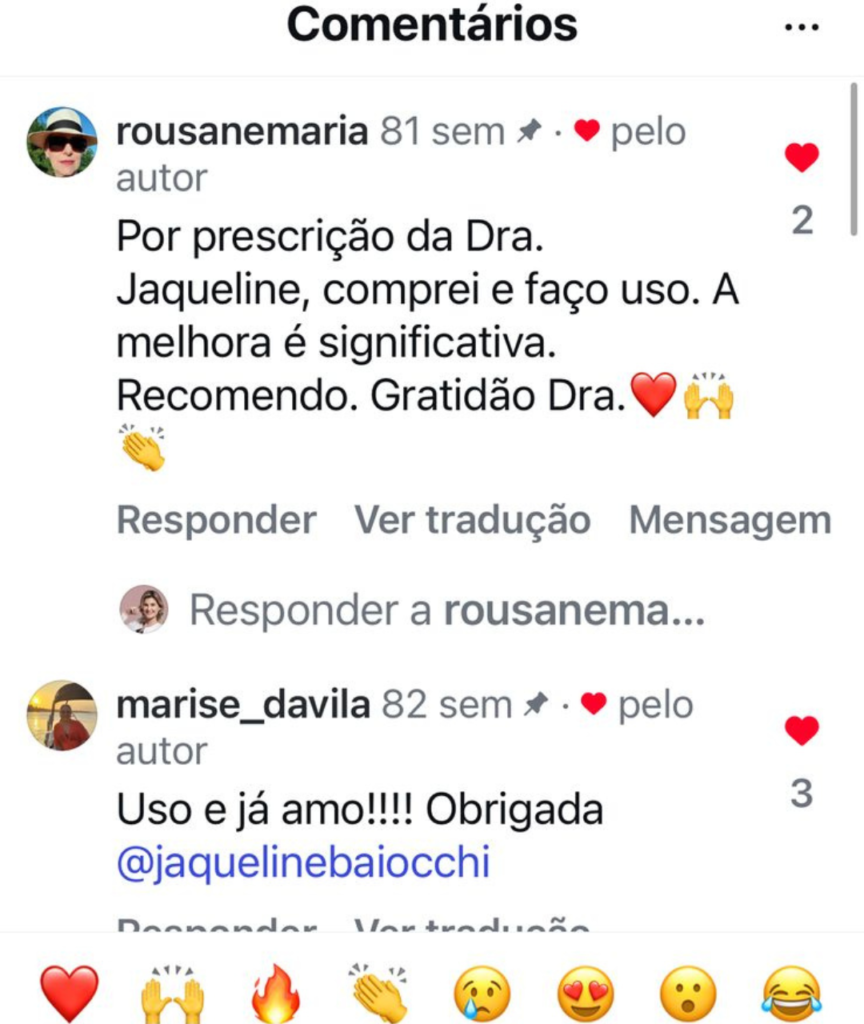Image resolution: width=864 pixels, height=1024 pixels.
Task: Open the three-dot overflow menu
Action: pos(802,28)
